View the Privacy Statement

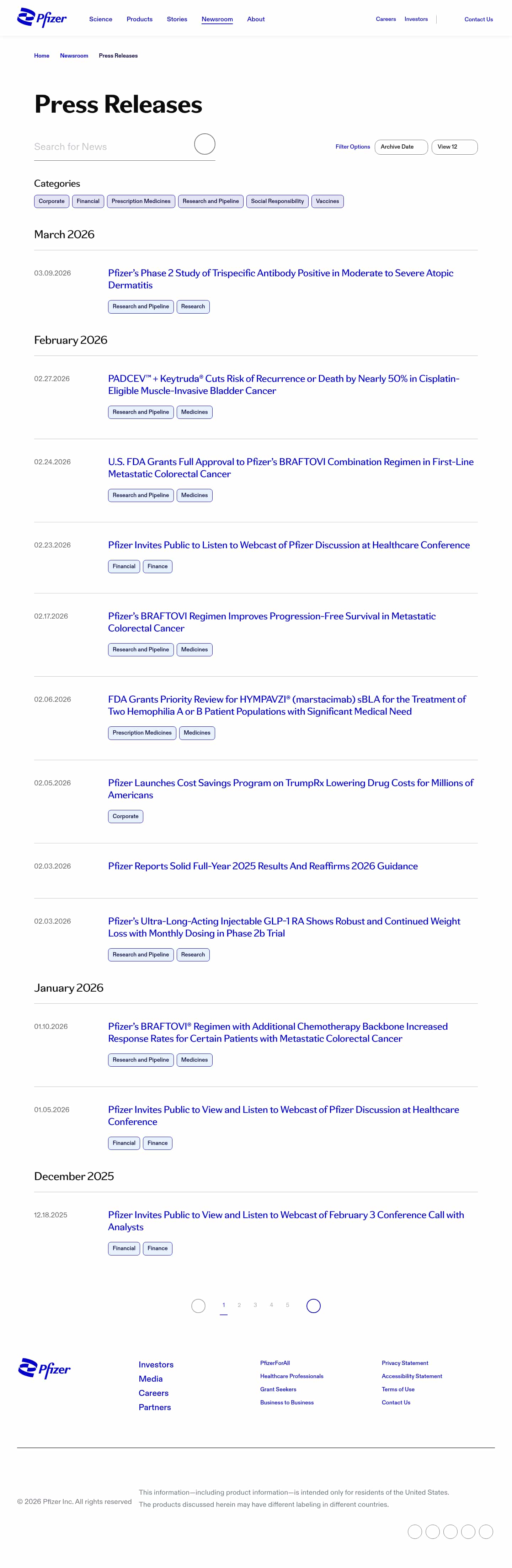click(x=404, y=1363)
